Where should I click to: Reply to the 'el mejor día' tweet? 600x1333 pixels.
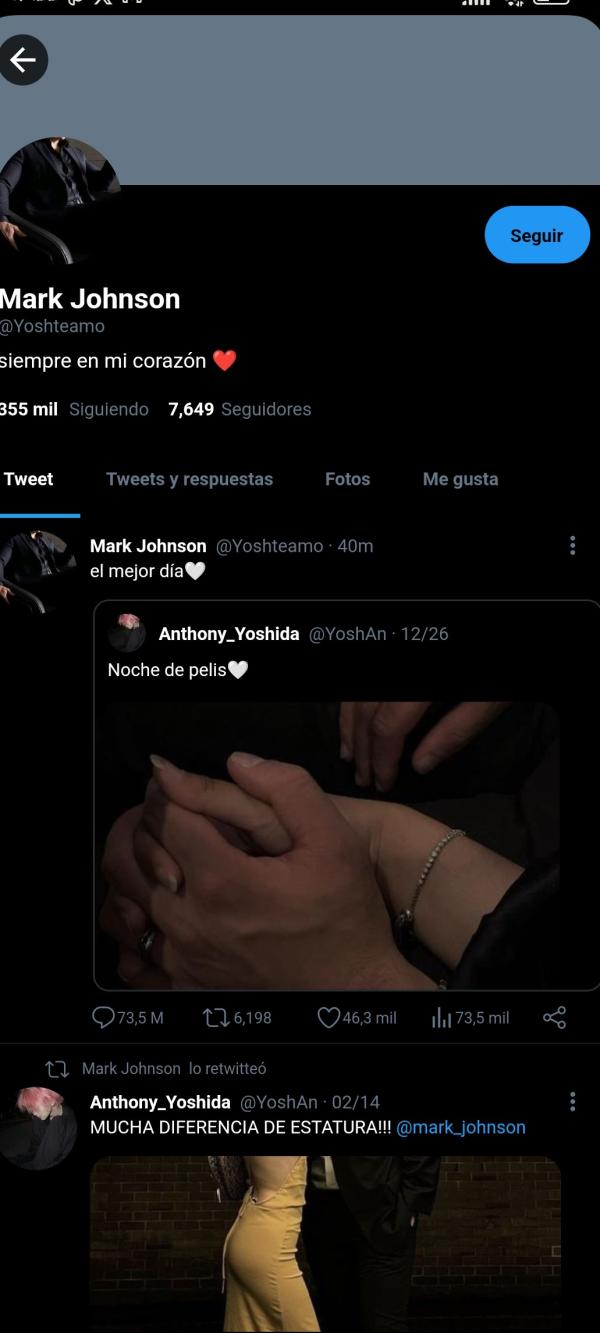click(x=104, y=1018)
